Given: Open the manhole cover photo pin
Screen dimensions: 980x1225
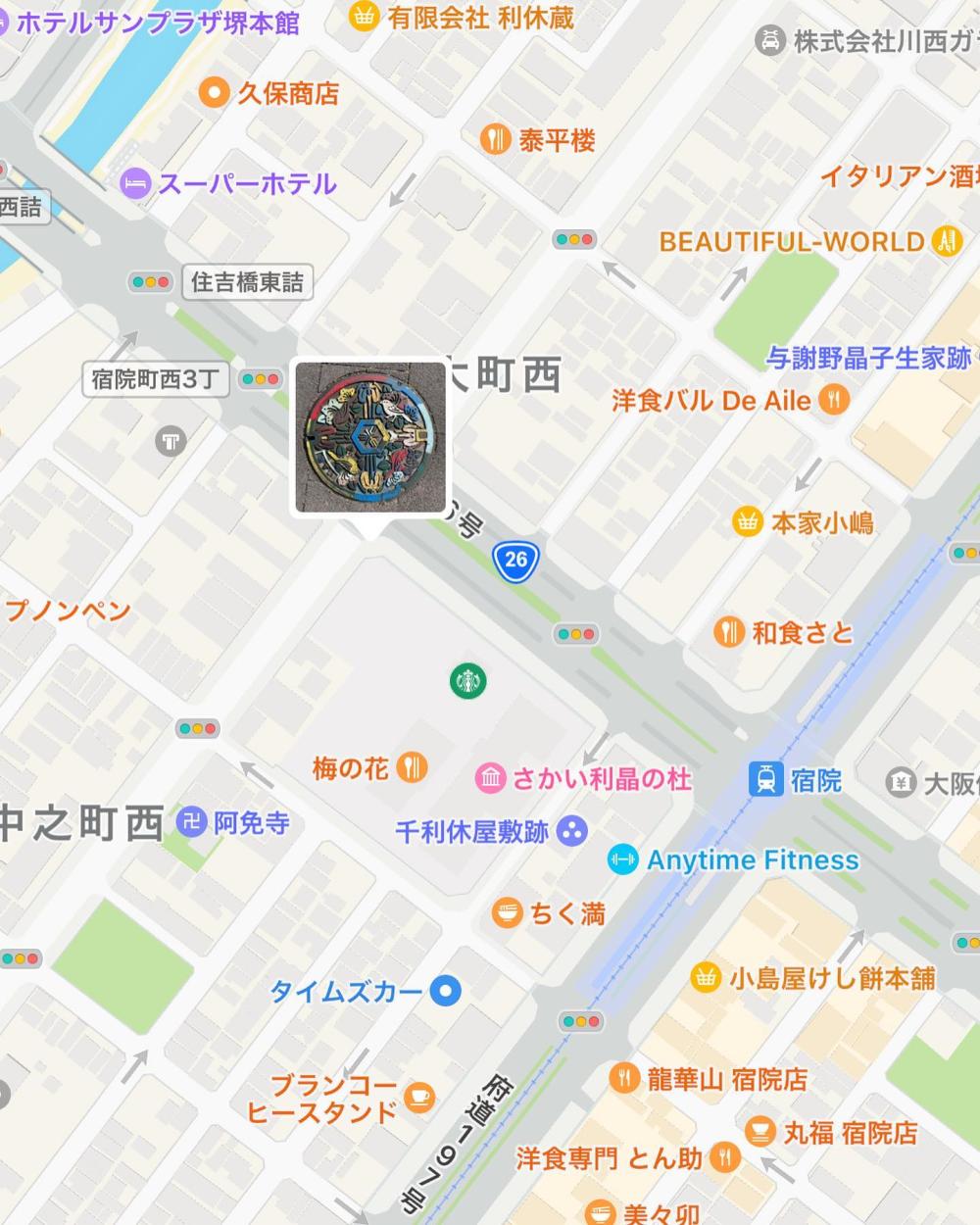Looking at the screenshot, I should [x=370, y=437].
